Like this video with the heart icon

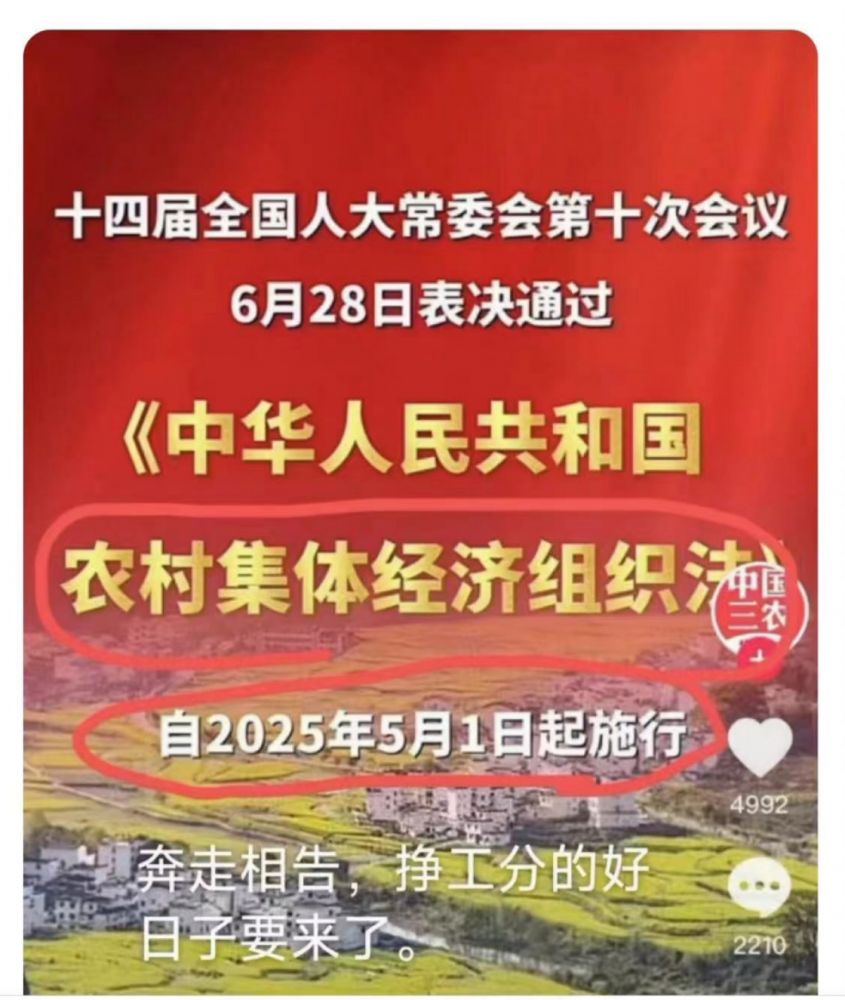point(759,746)
